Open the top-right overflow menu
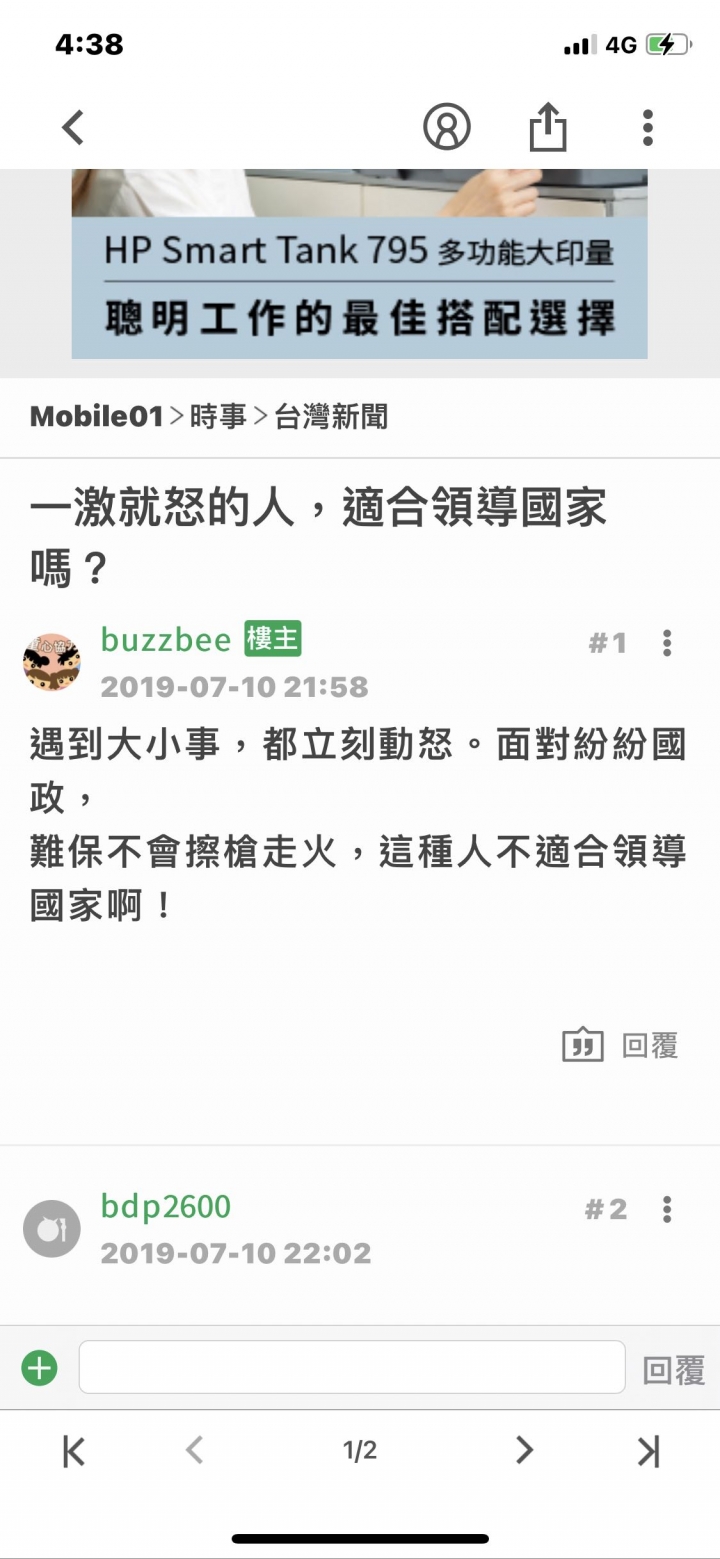This screenshot has height=1559, width=720. 648,128
